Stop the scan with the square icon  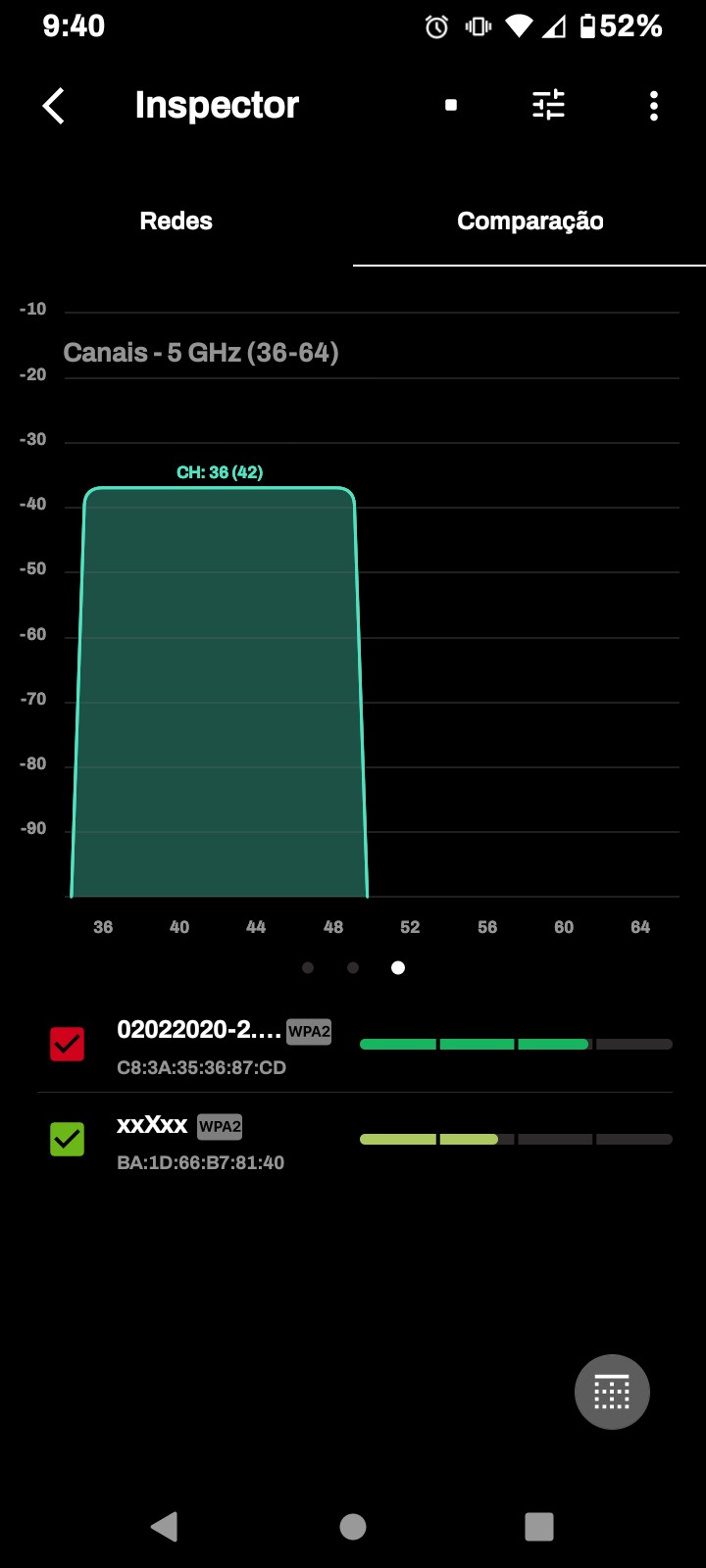(451, 105)
